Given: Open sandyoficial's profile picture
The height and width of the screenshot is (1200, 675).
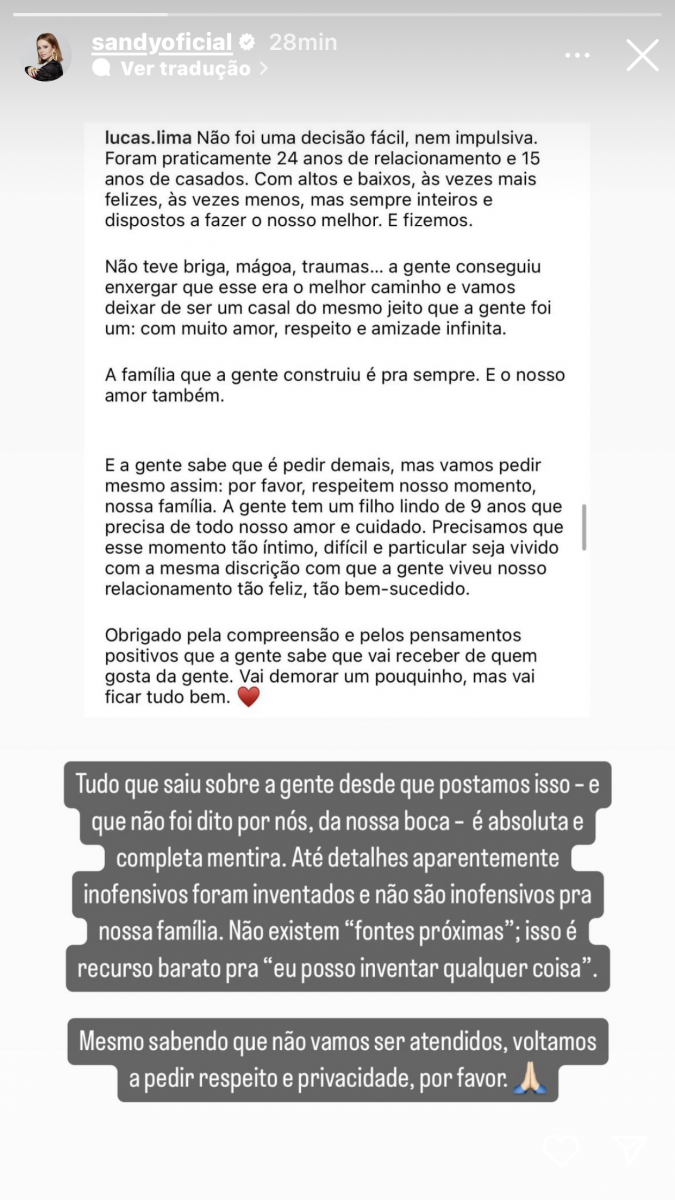Looking at the screenshot, I should pyautogui.click(x=46, y=56).
